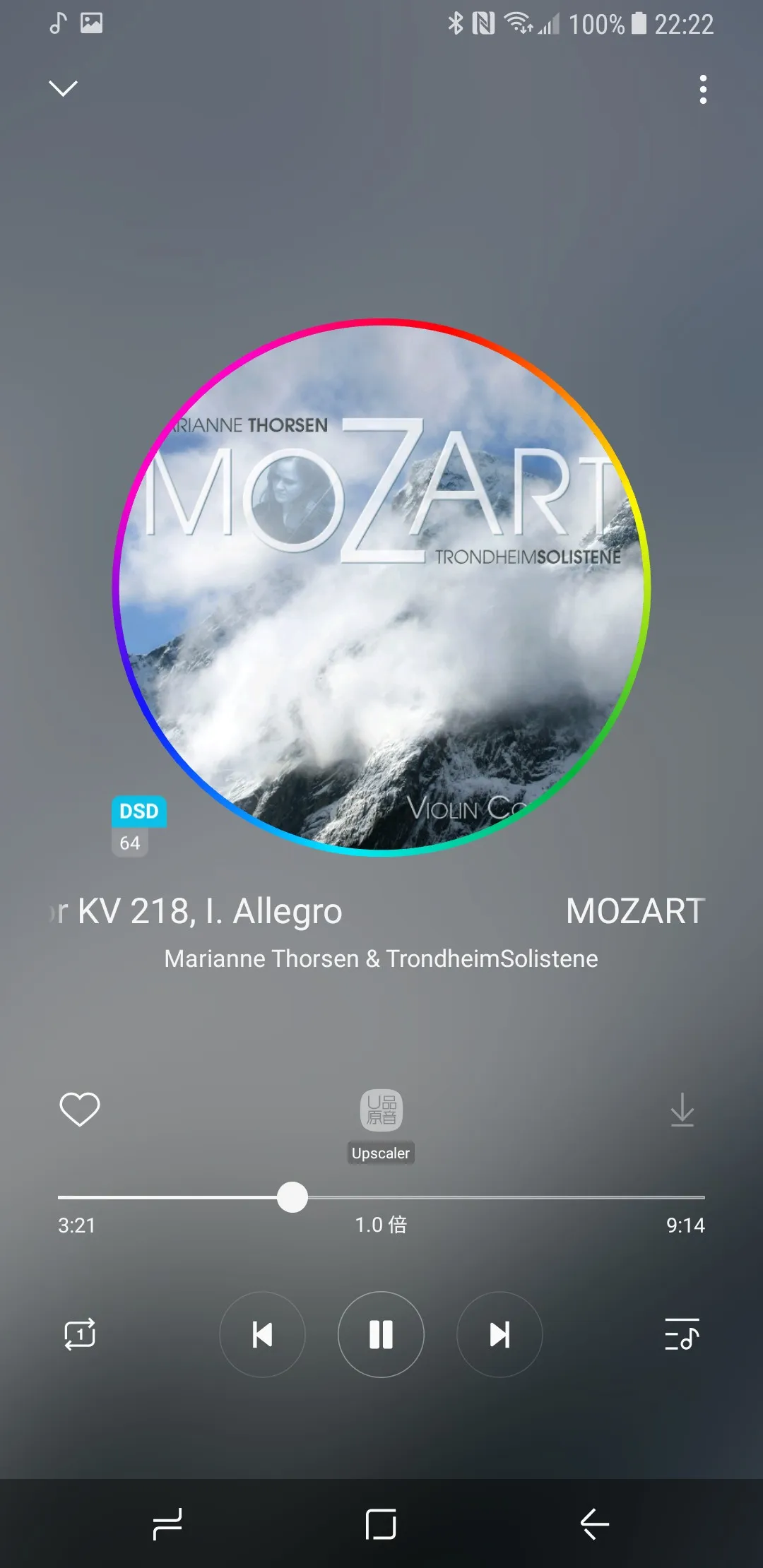Collapse the player with the down chevron
The width and height of the screenshot is (763, 1568).
click(63, 88)
